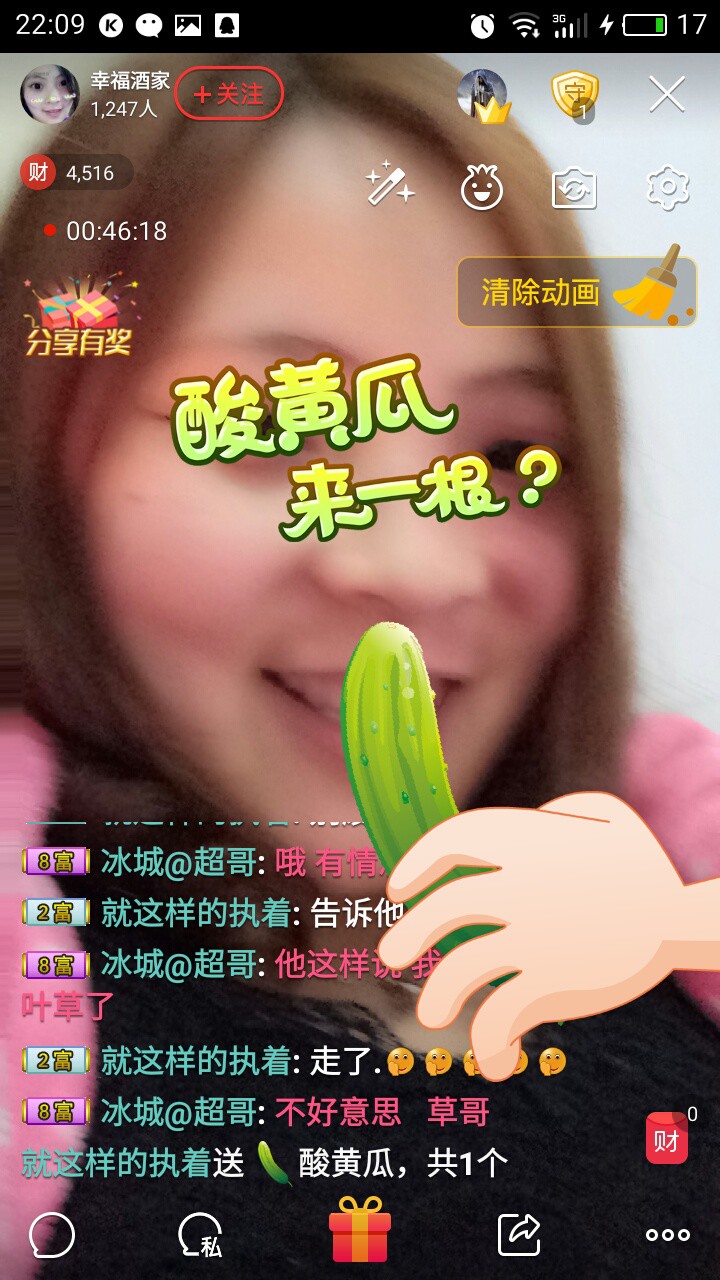The width and height of the screenshot is (720, 1280).
Task: Tap 清除动画 to clear animations
Action: (575, 291)
